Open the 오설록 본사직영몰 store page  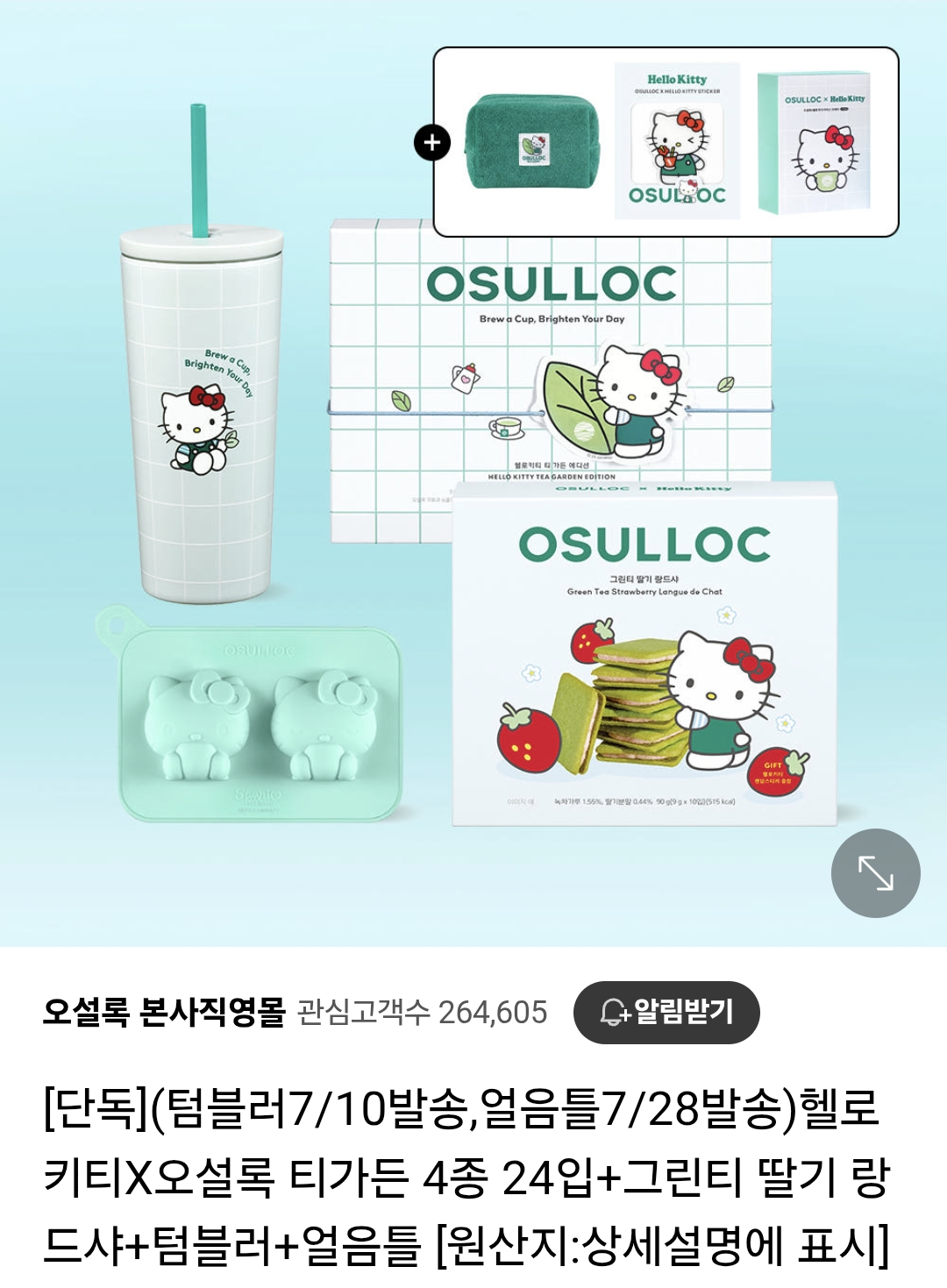(164, 1013)
